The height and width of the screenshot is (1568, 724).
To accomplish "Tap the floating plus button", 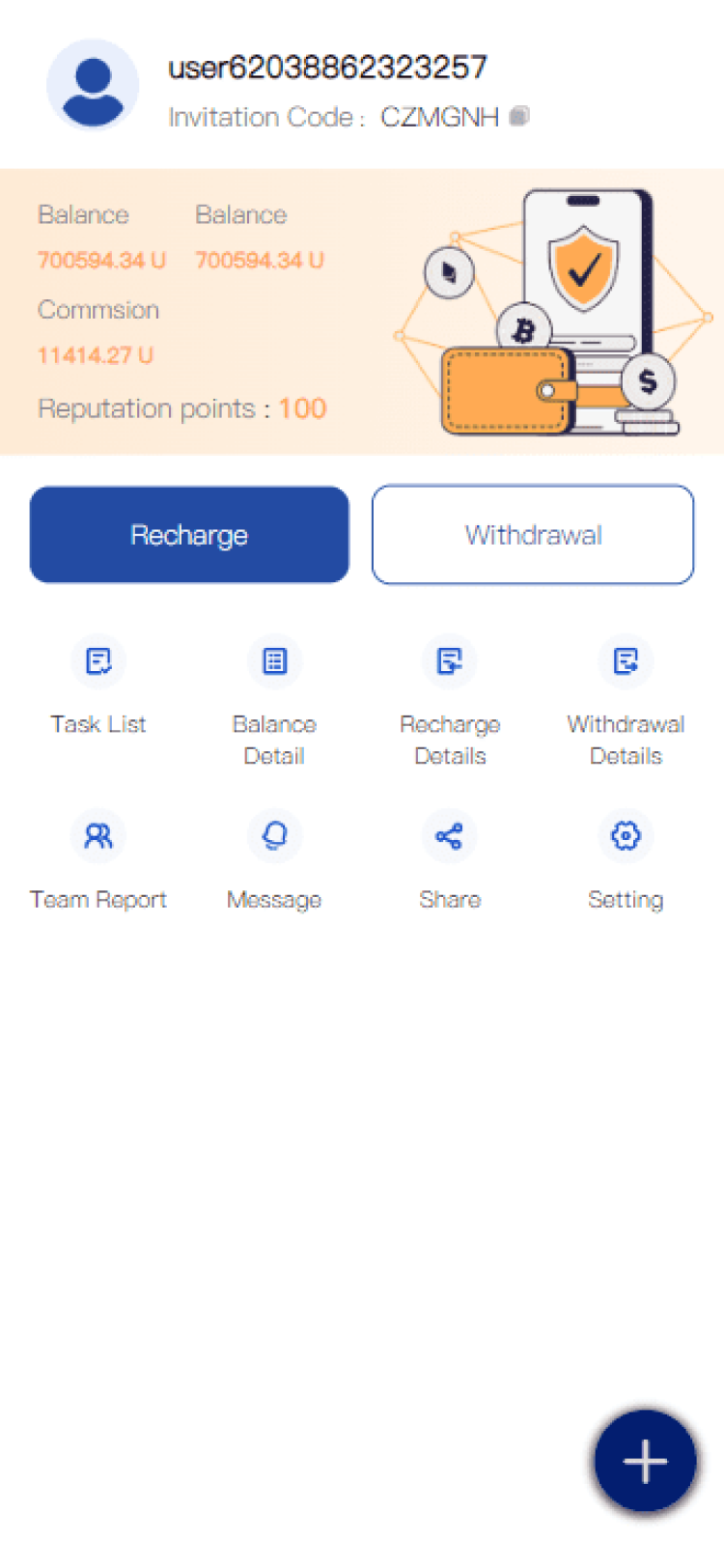I will click(645, 1462).
